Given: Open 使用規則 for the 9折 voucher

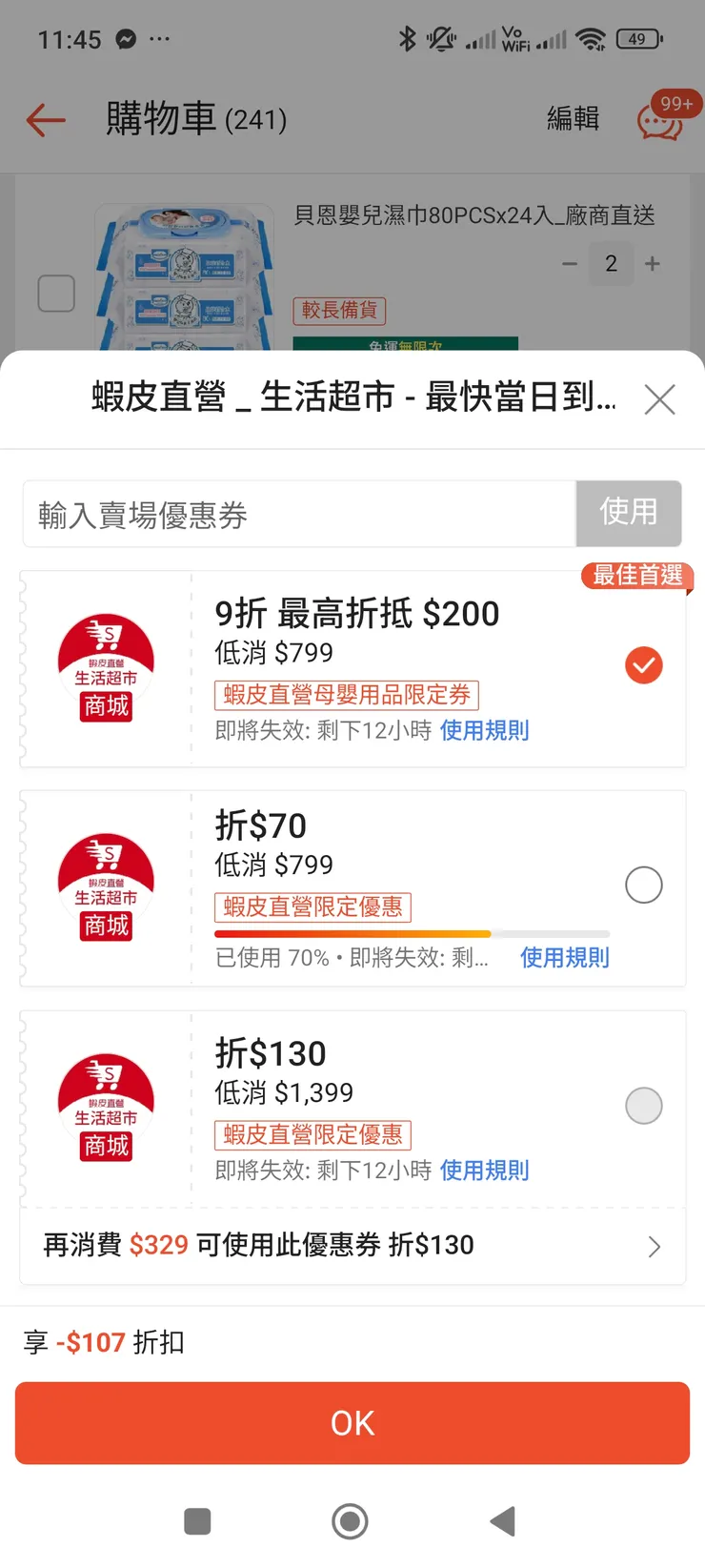Looking at the screenshot, I should tap(484, 730).
